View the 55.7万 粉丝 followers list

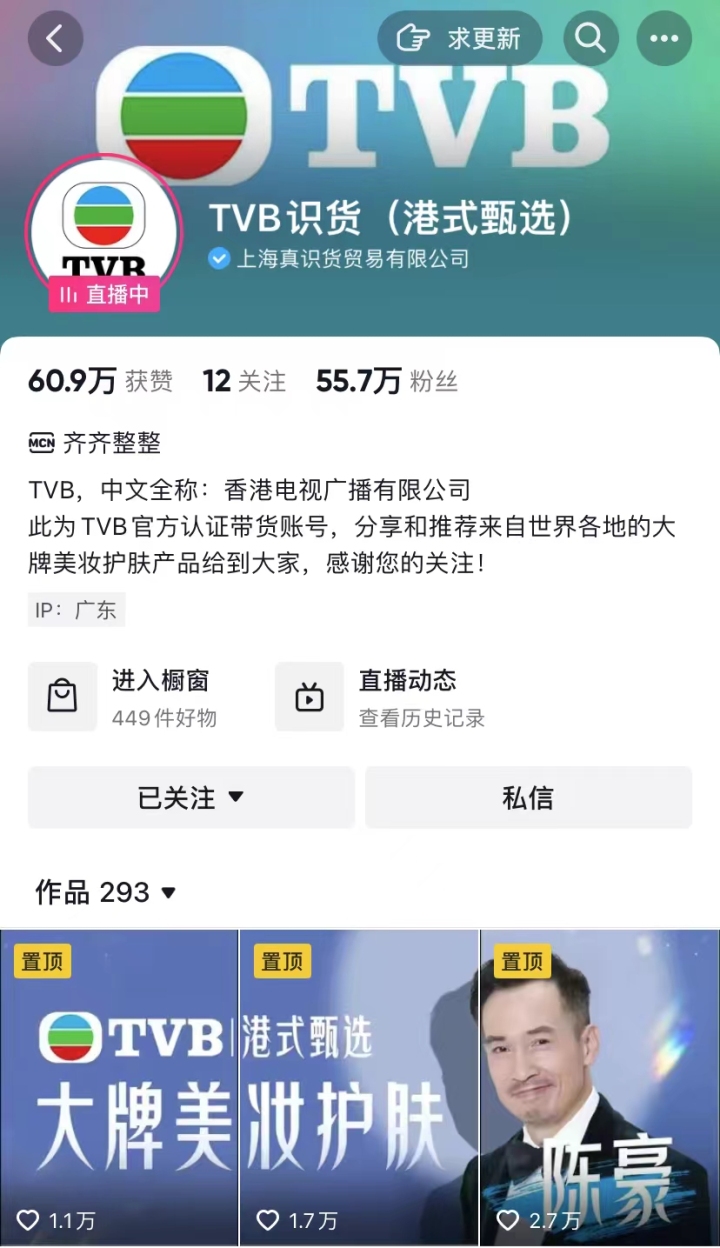pyautogui.click(x=386, y=381)
